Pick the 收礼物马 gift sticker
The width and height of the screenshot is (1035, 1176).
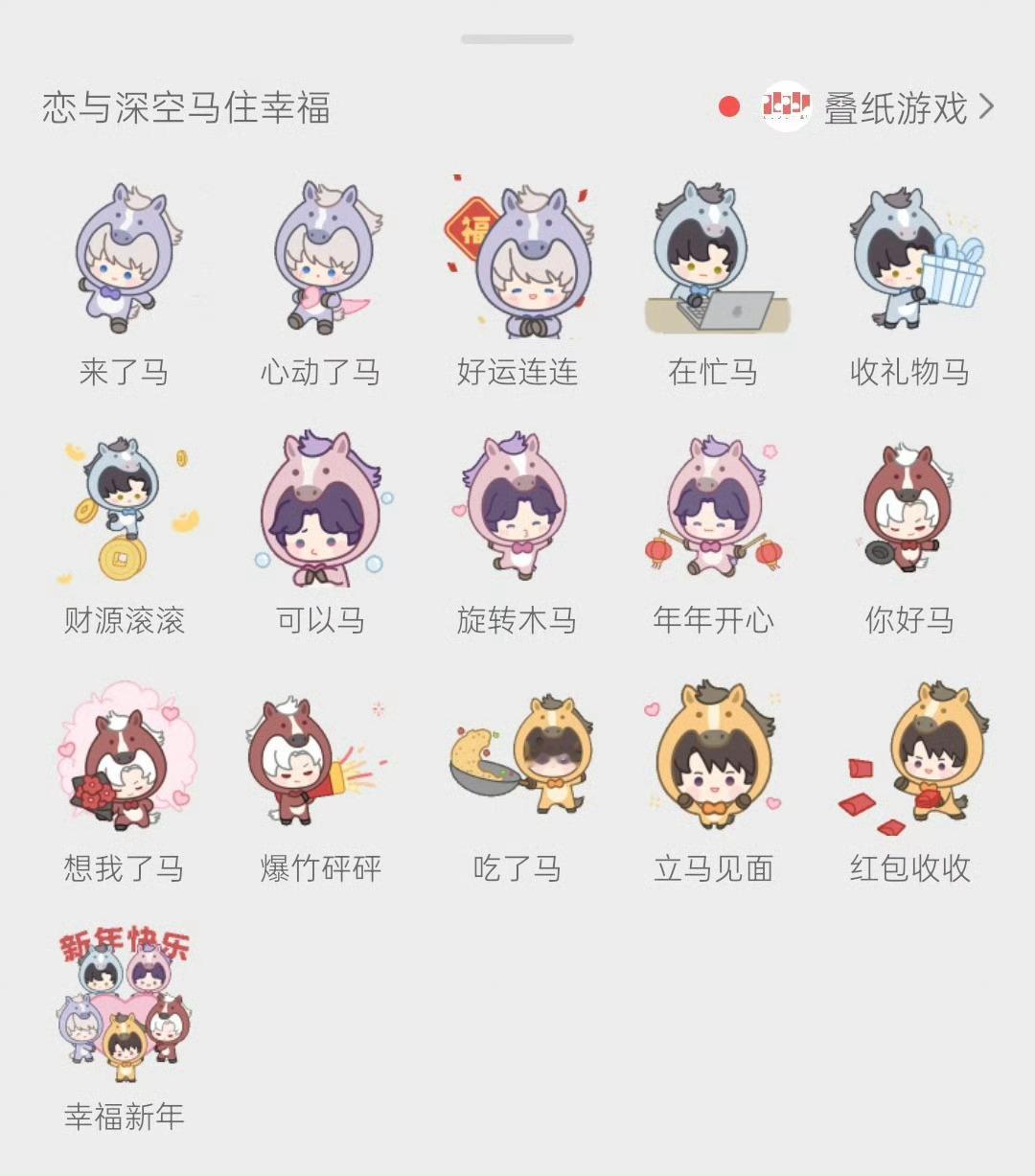point(910,259)
